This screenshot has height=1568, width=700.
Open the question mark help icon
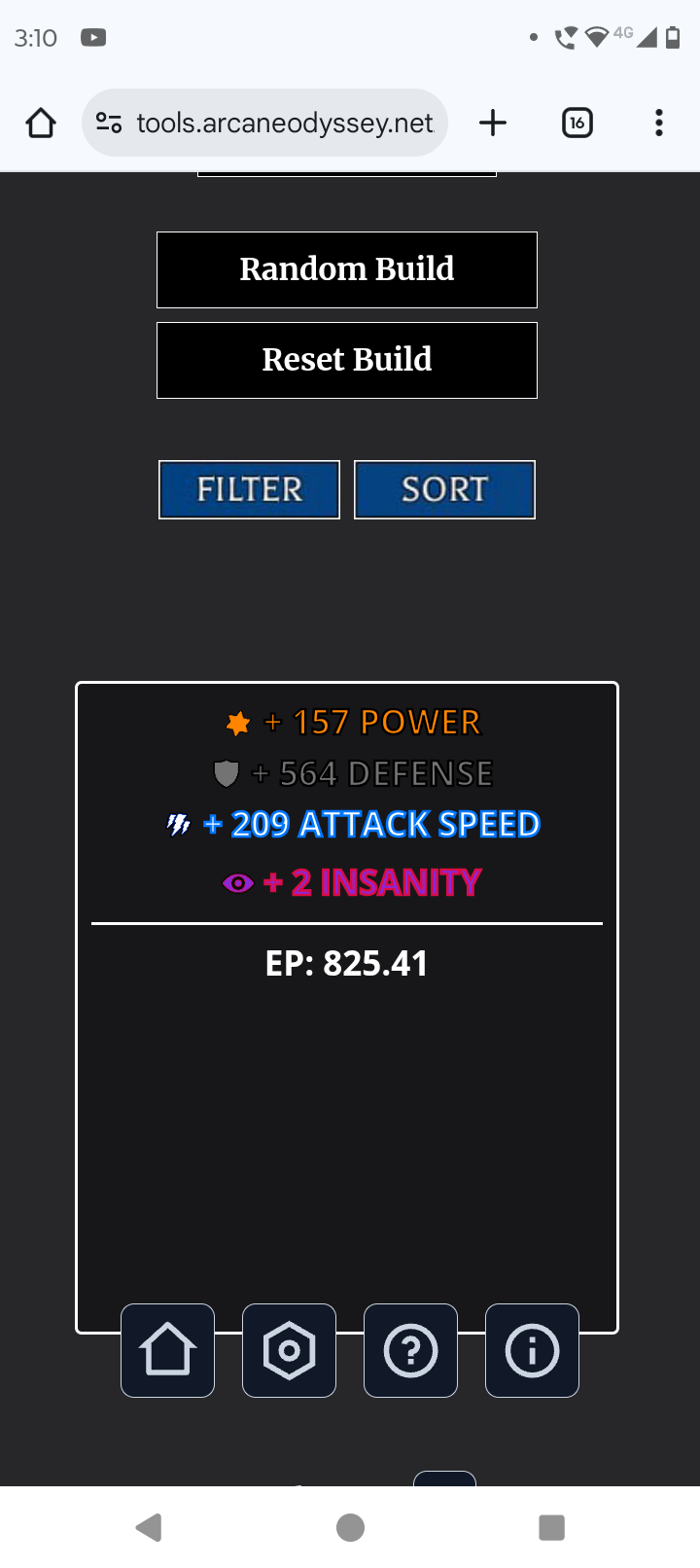(410, 1350)
